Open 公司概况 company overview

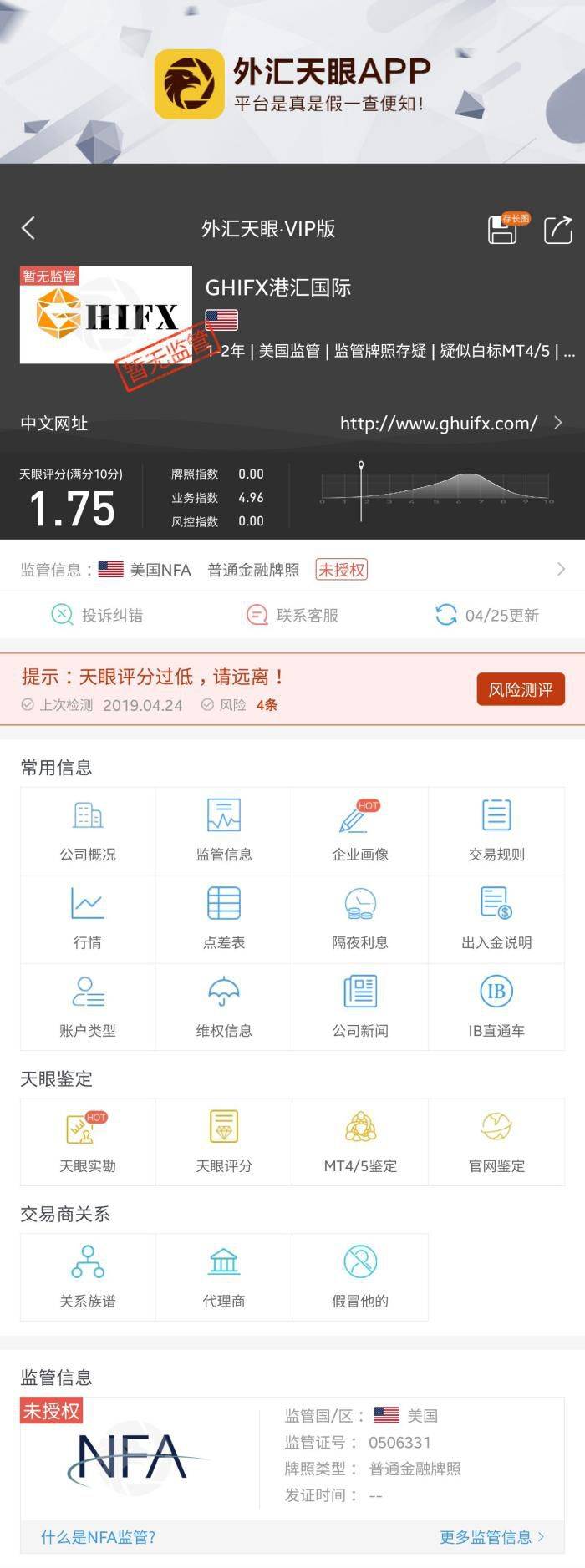point(88,831)
